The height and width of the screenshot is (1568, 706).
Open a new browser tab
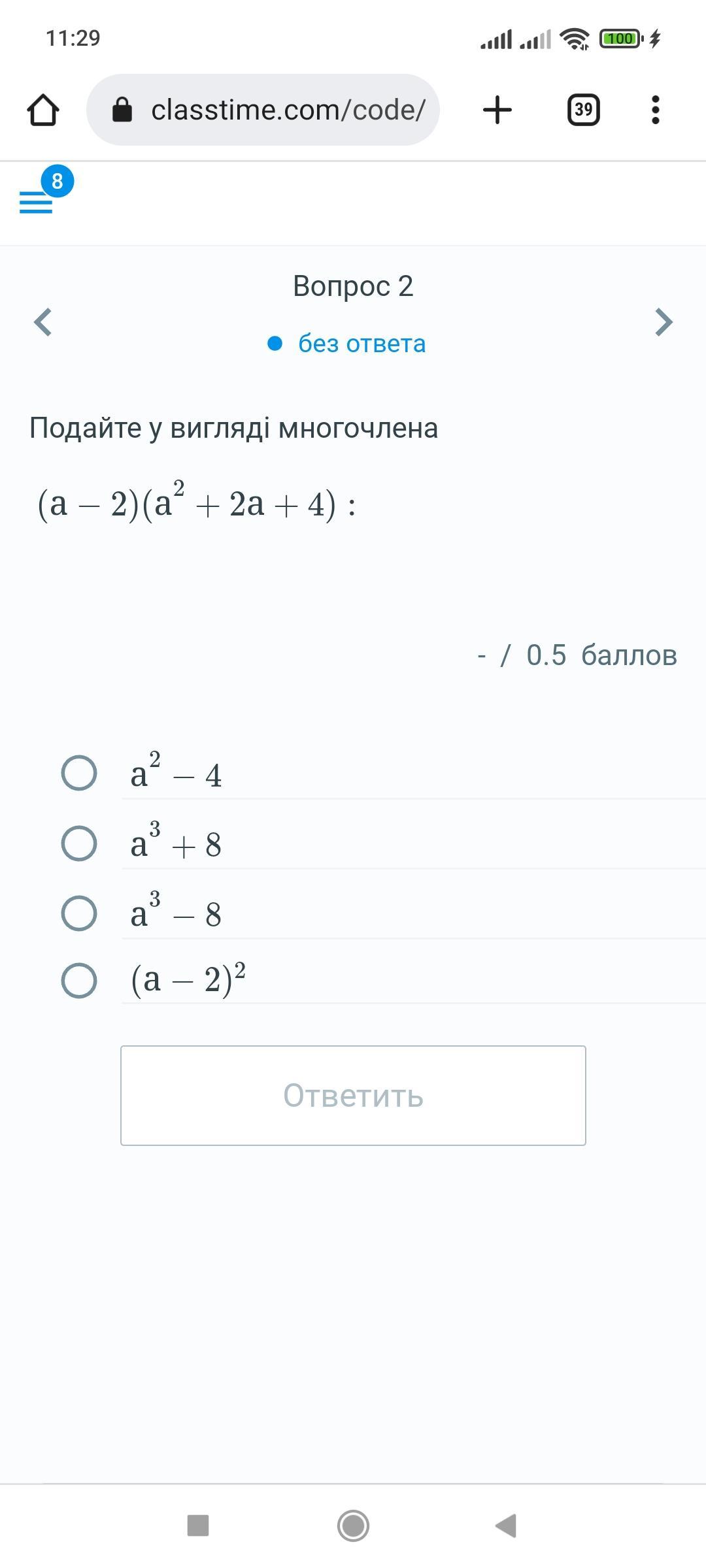click(497, 110)
